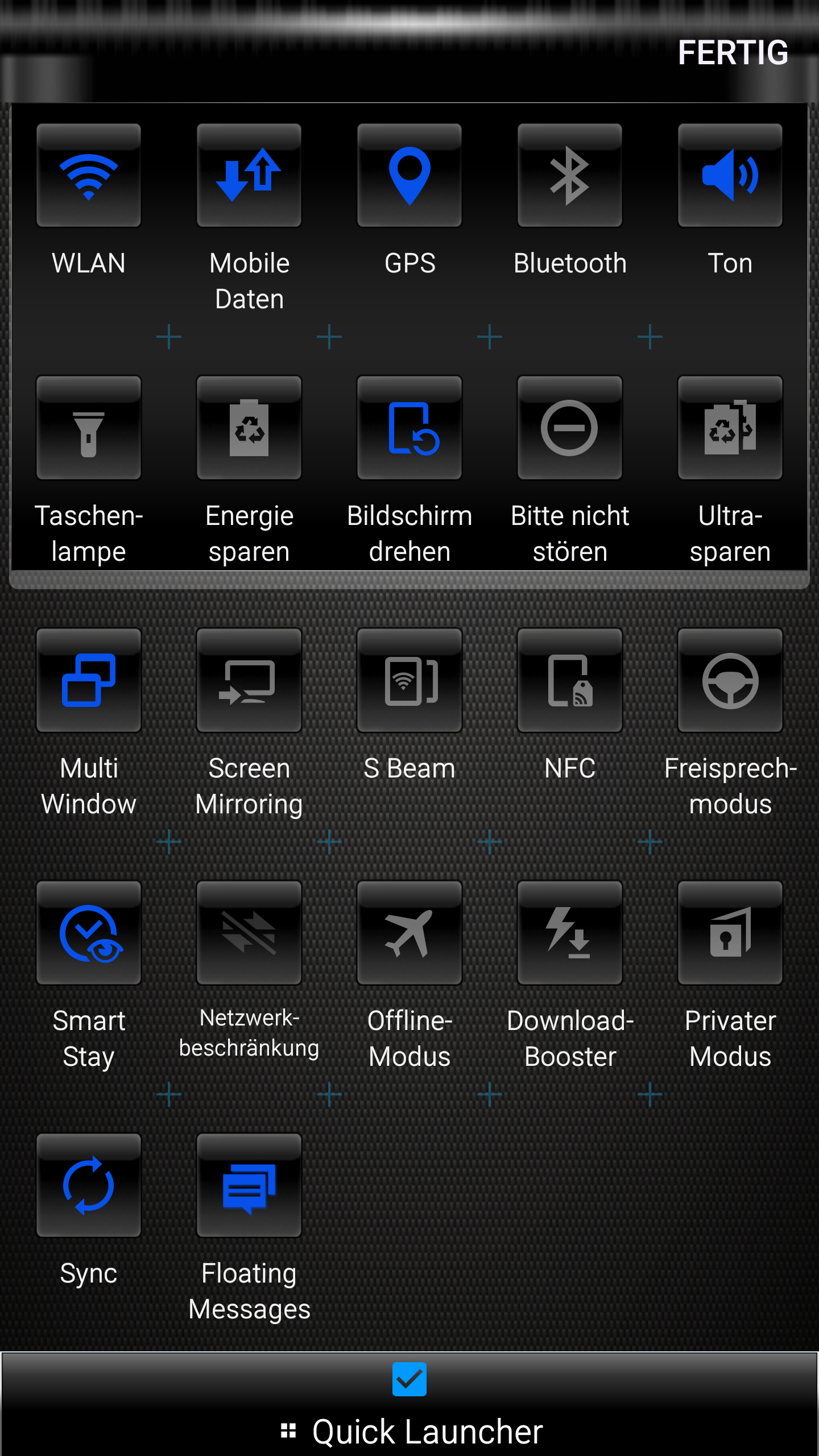This screenshot has height=1456, width=819.
Task: Toggle Floating Messages
Action: pyautogui.click(x=249, y=1186)
